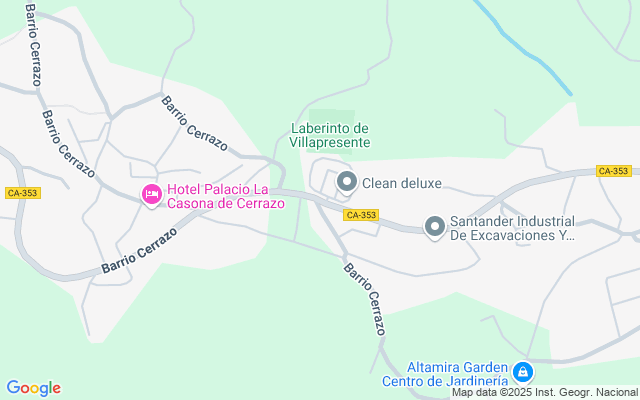Open Altamira Garden Centro de Jardinería marker
Viewport: 640px width, 400px height.
coord(522,373)
